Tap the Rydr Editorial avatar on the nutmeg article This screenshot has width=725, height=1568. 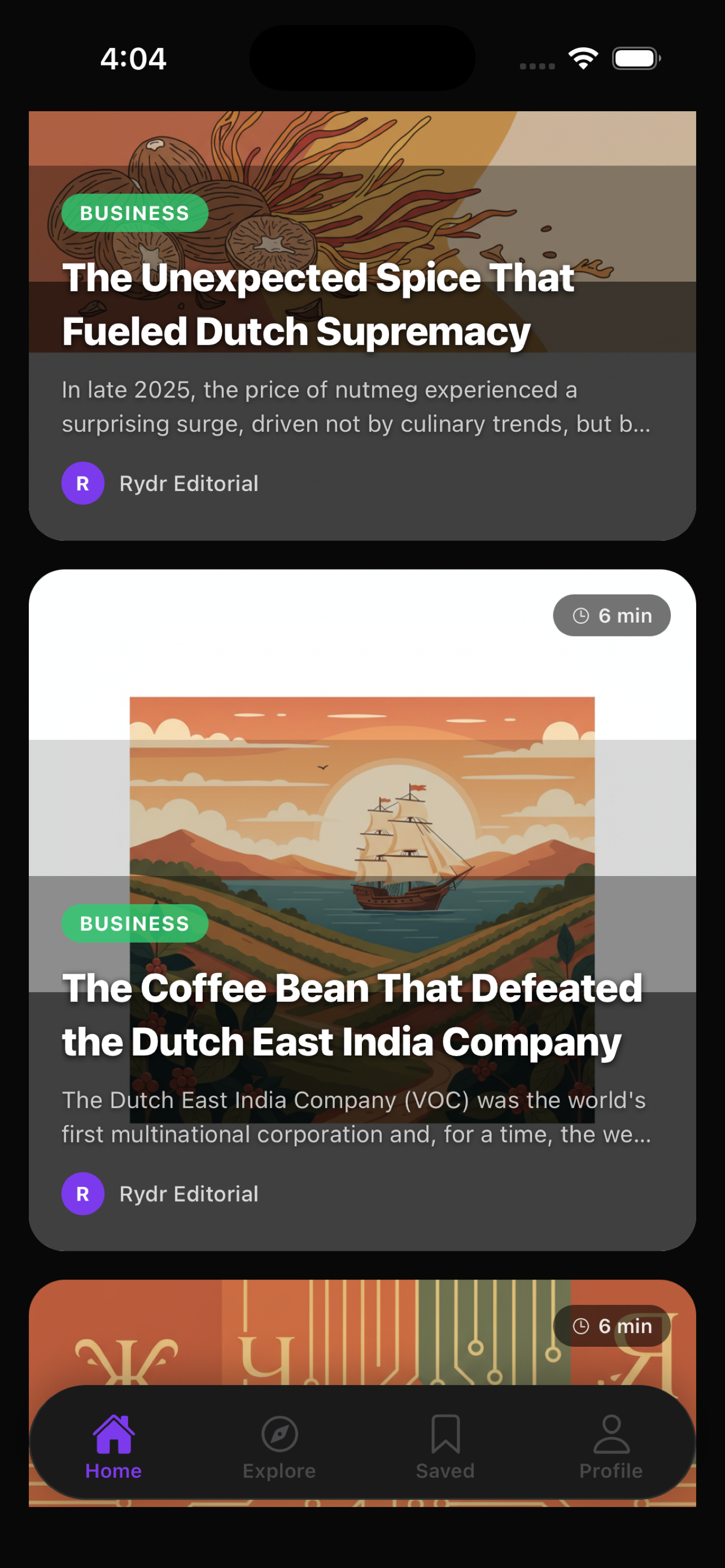click(x=84, y=483)
